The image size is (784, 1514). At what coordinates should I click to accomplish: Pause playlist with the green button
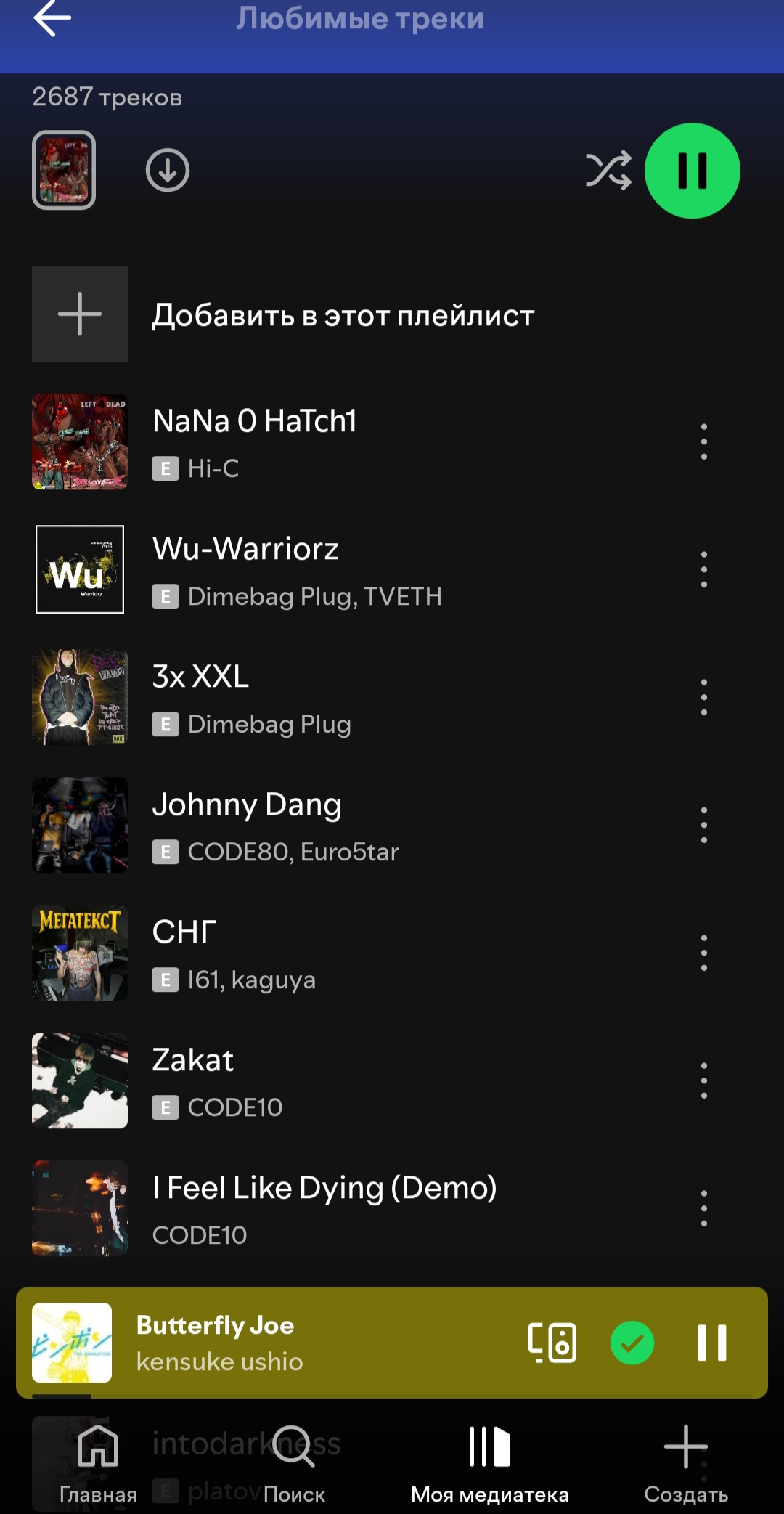pos(692,171)
